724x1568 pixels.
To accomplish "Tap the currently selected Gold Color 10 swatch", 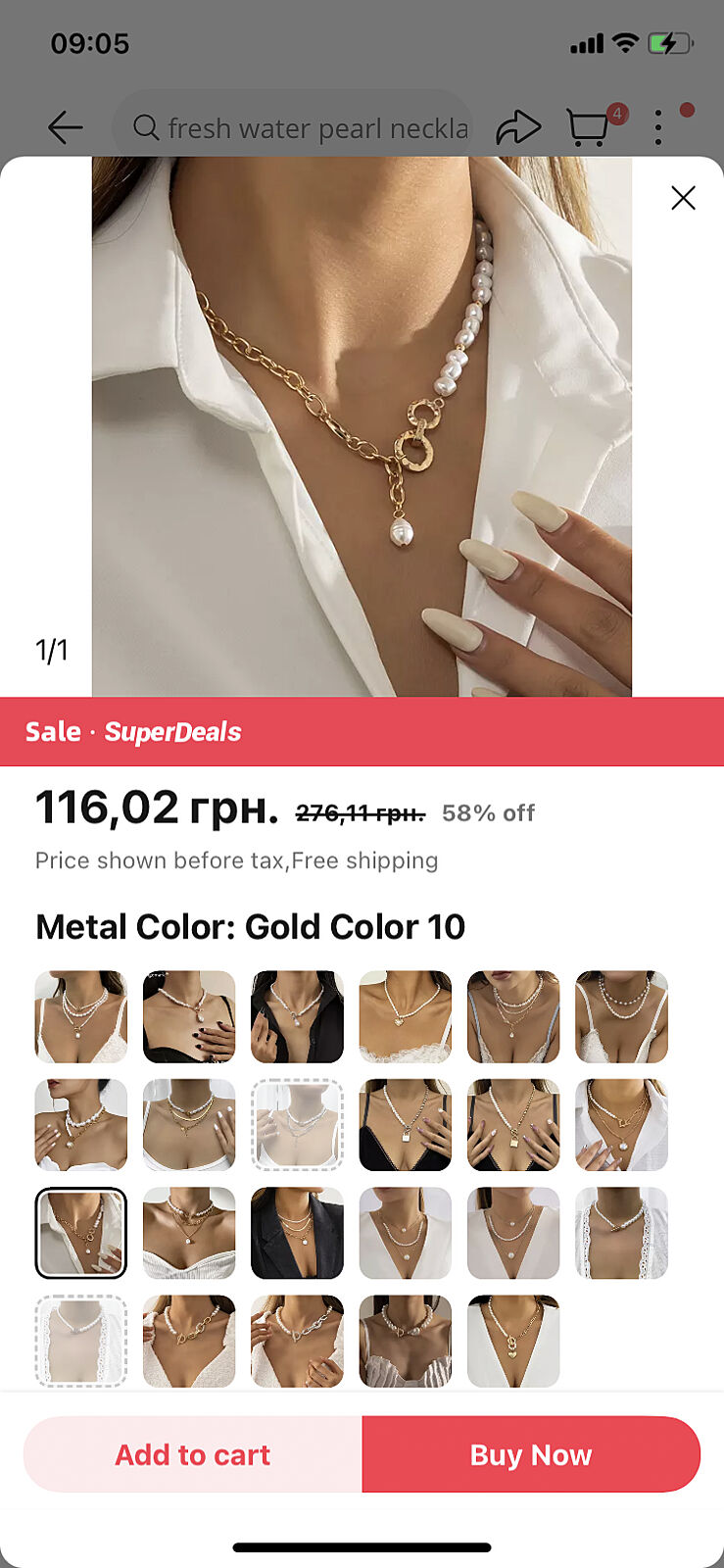I will click(x=81, y=1233).
